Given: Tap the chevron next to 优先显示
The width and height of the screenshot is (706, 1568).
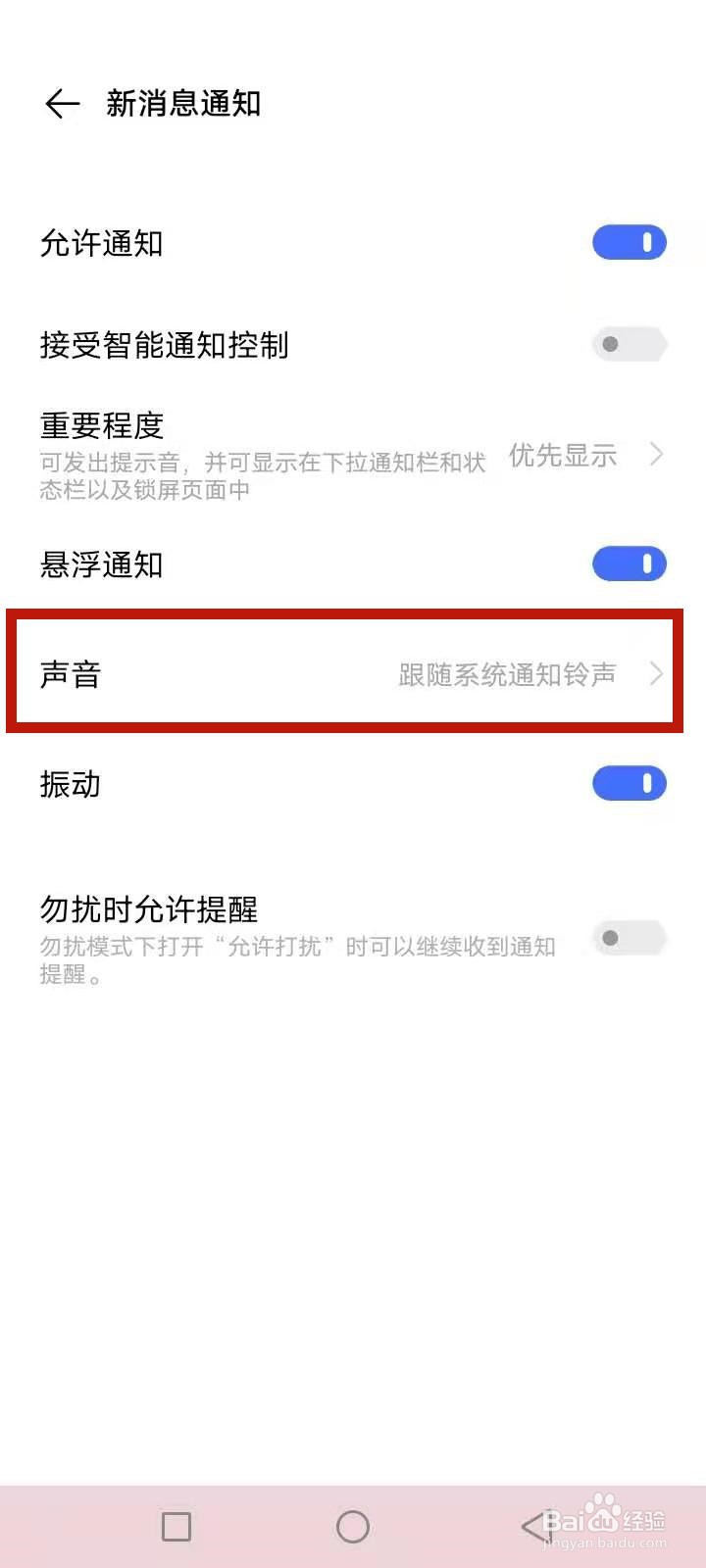Looking at the screenshot, I should 655,454.
